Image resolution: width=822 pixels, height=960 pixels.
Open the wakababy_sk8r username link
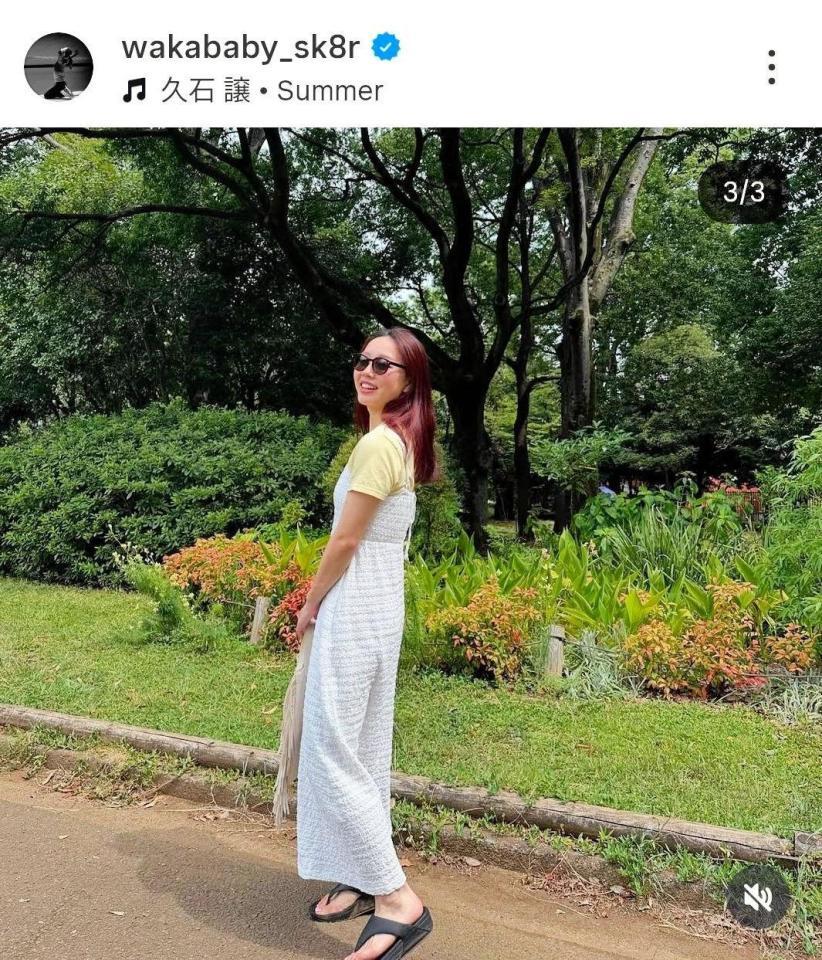(240, 46)
